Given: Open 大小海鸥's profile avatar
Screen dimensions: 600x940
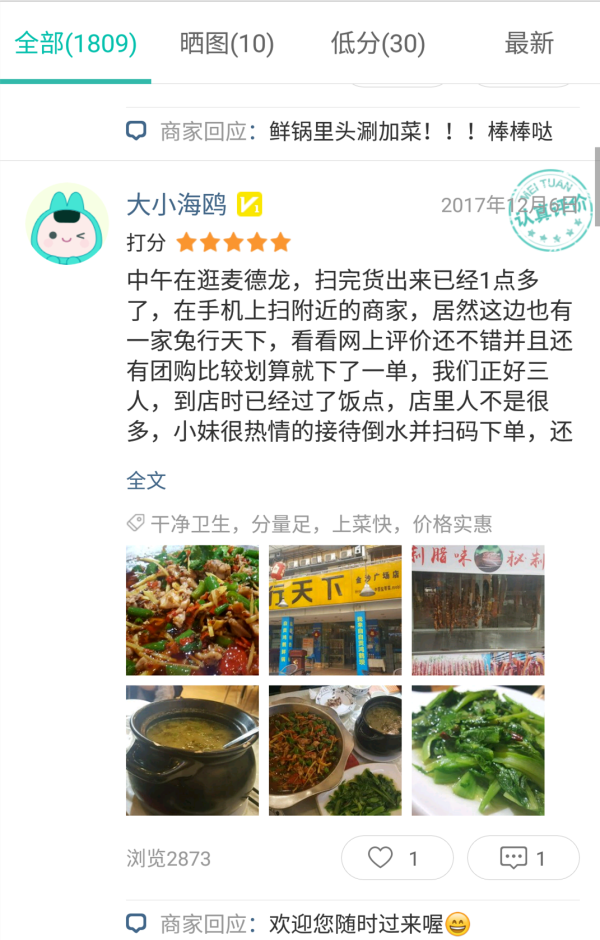Looking at the screenshot, I should [x=67, y=224].
